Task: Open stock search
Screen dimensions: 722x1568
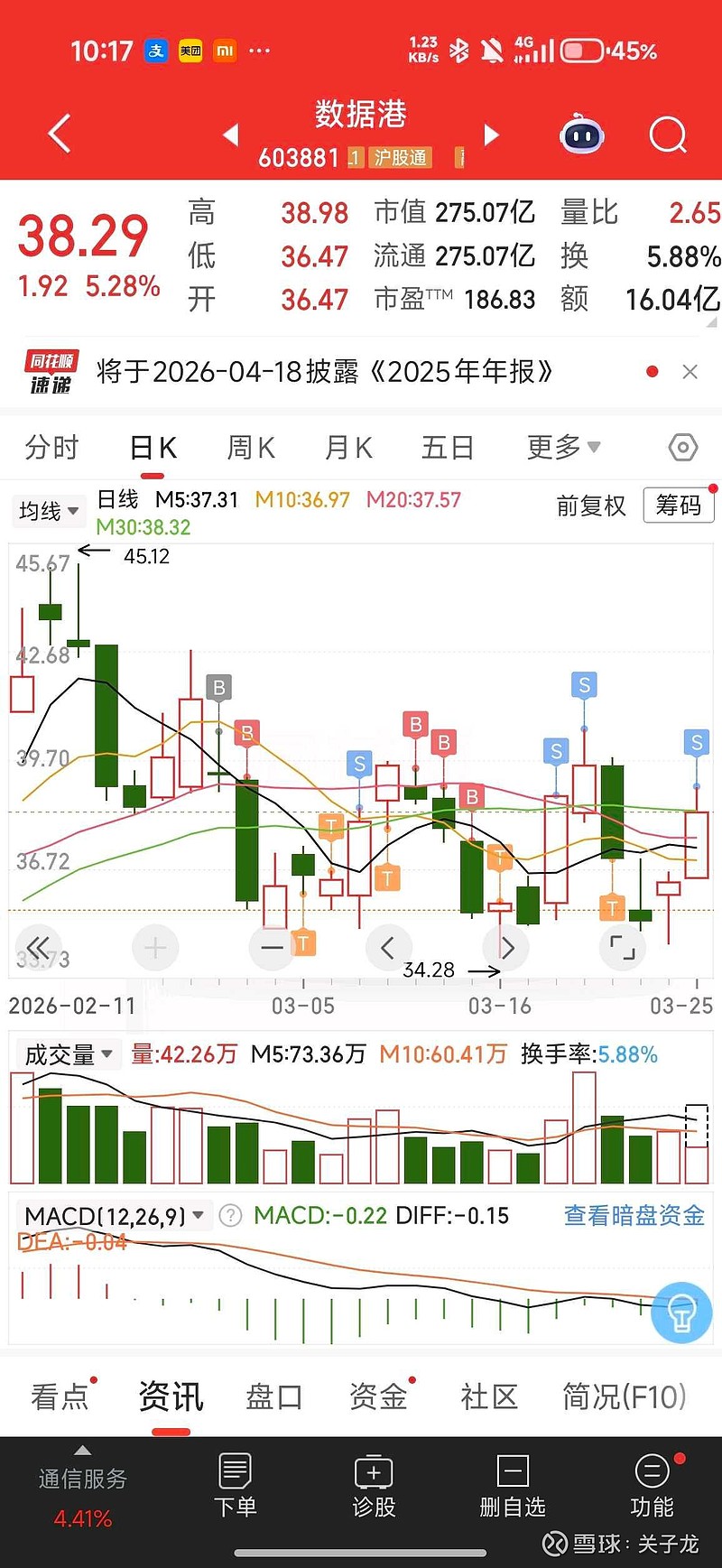Action: point(668,135)
